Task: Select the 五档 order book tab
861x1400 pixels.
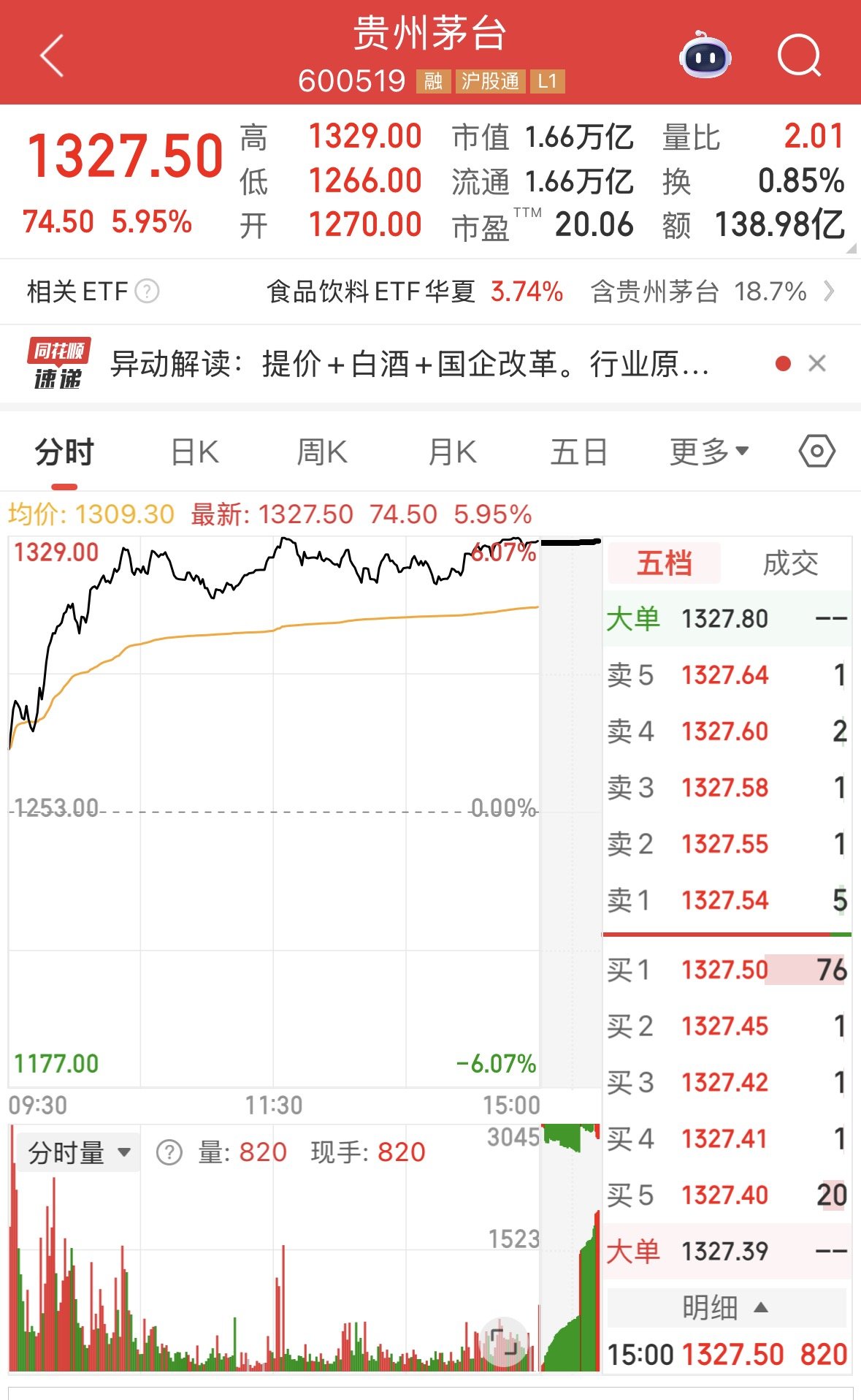Action: point(664,563)
